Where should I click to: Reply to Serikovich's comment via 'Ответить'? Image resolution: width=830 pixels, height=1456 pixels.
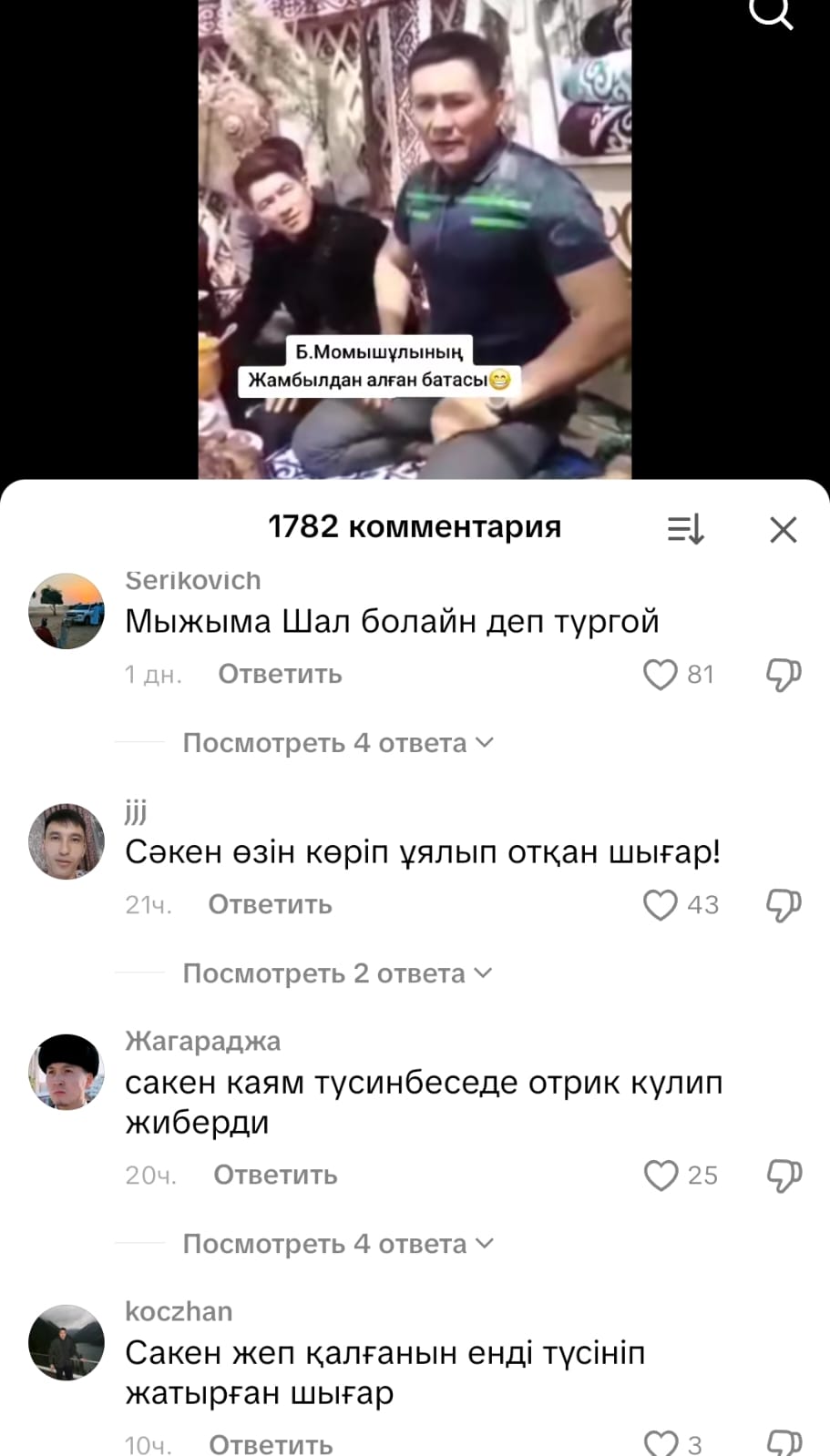click(279, 674)
